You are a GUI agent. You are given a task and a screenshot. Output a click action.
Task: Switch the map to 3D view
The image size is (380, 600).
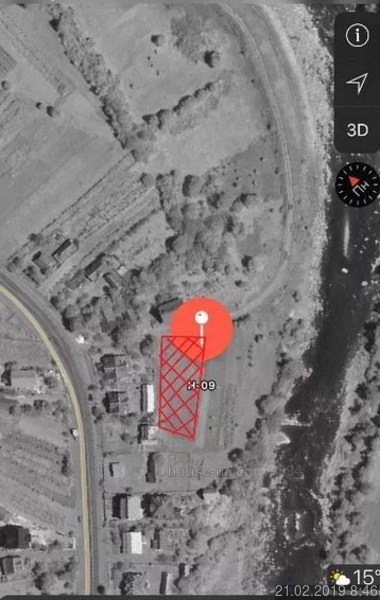(x=357, y=130)
